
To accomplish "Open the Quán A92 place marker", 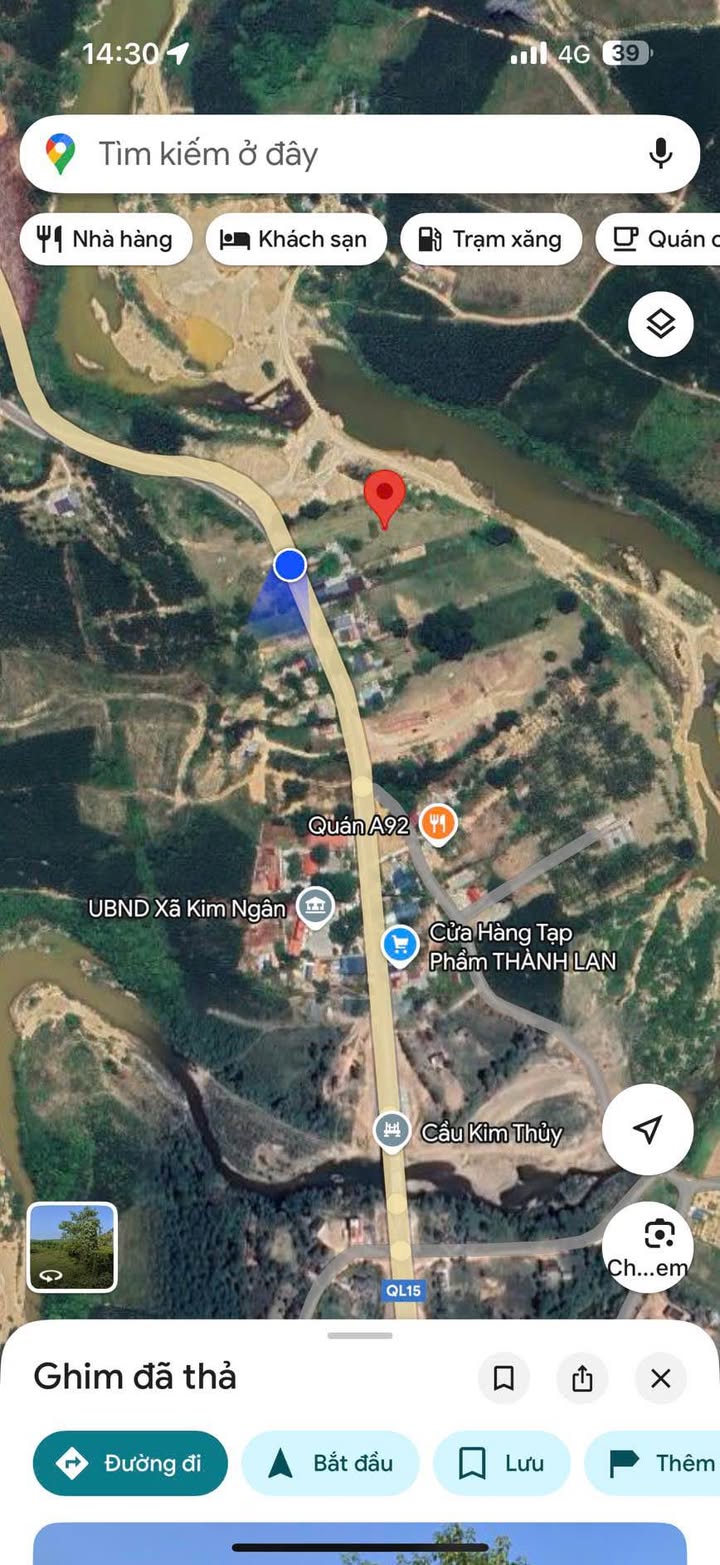I will (x=438, y=825).
